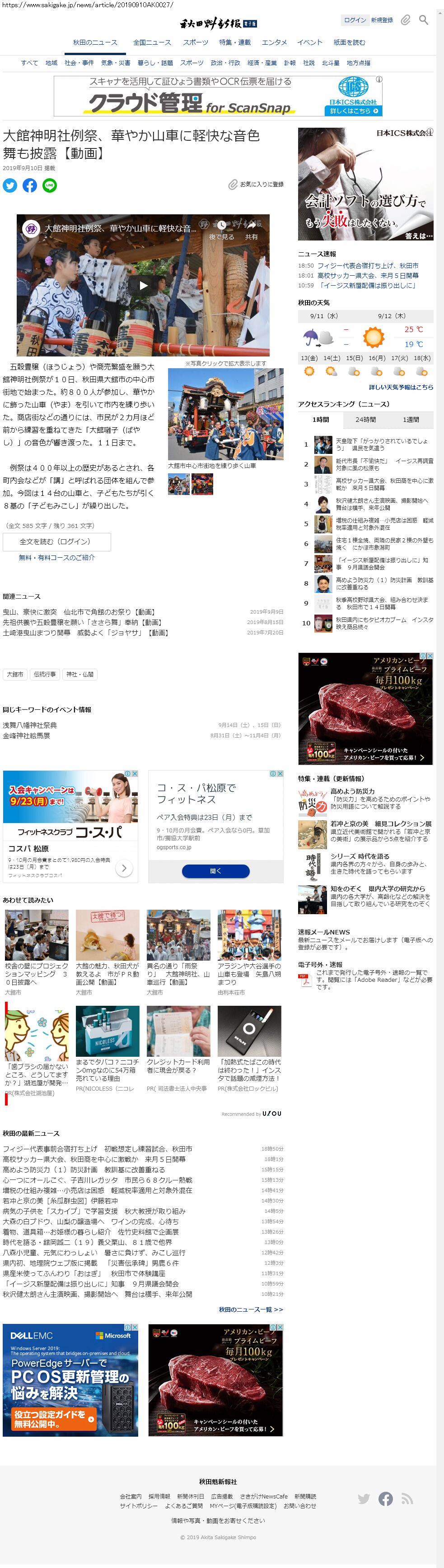Image resolution: width=444 pixels, height=1568 pixels.
Task: Select the 大館市 tag chip
Action: pos(14,674)
